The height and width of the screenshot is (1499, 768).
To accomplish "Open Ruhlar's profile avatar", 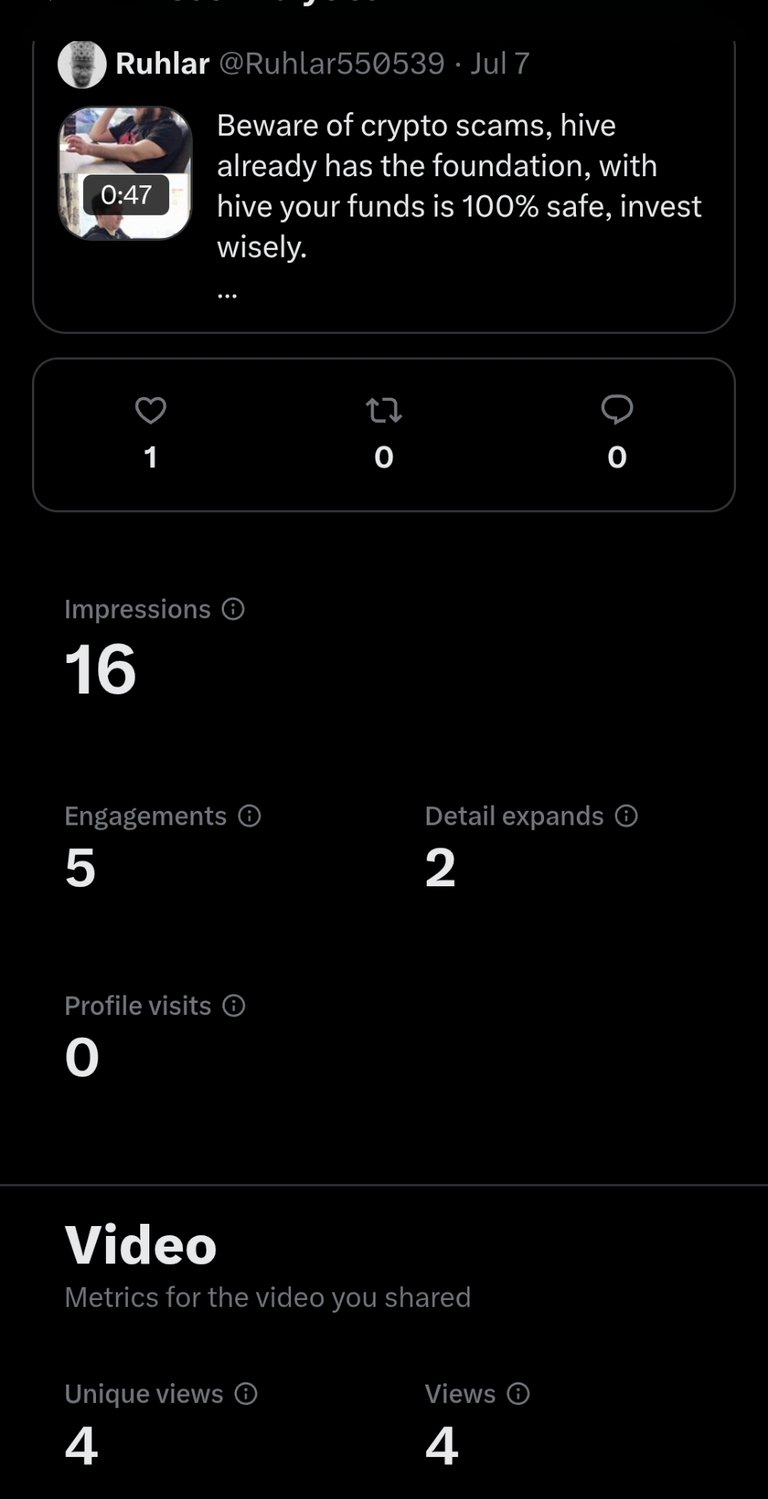I will (82, 64).
